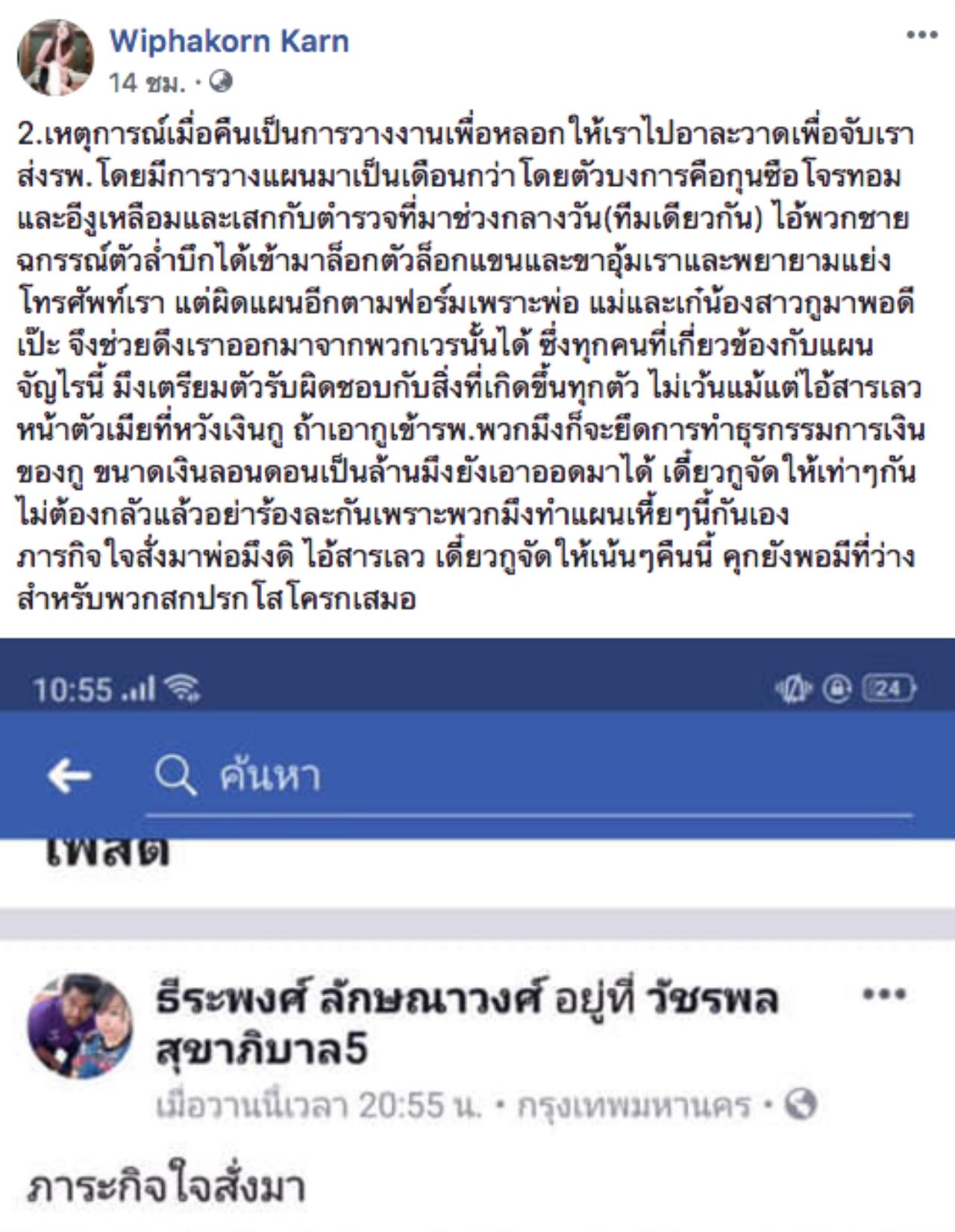The width and height of the screenshot is (955, 1232).
Task: Open the post's overflow menu
Action: 921,34
